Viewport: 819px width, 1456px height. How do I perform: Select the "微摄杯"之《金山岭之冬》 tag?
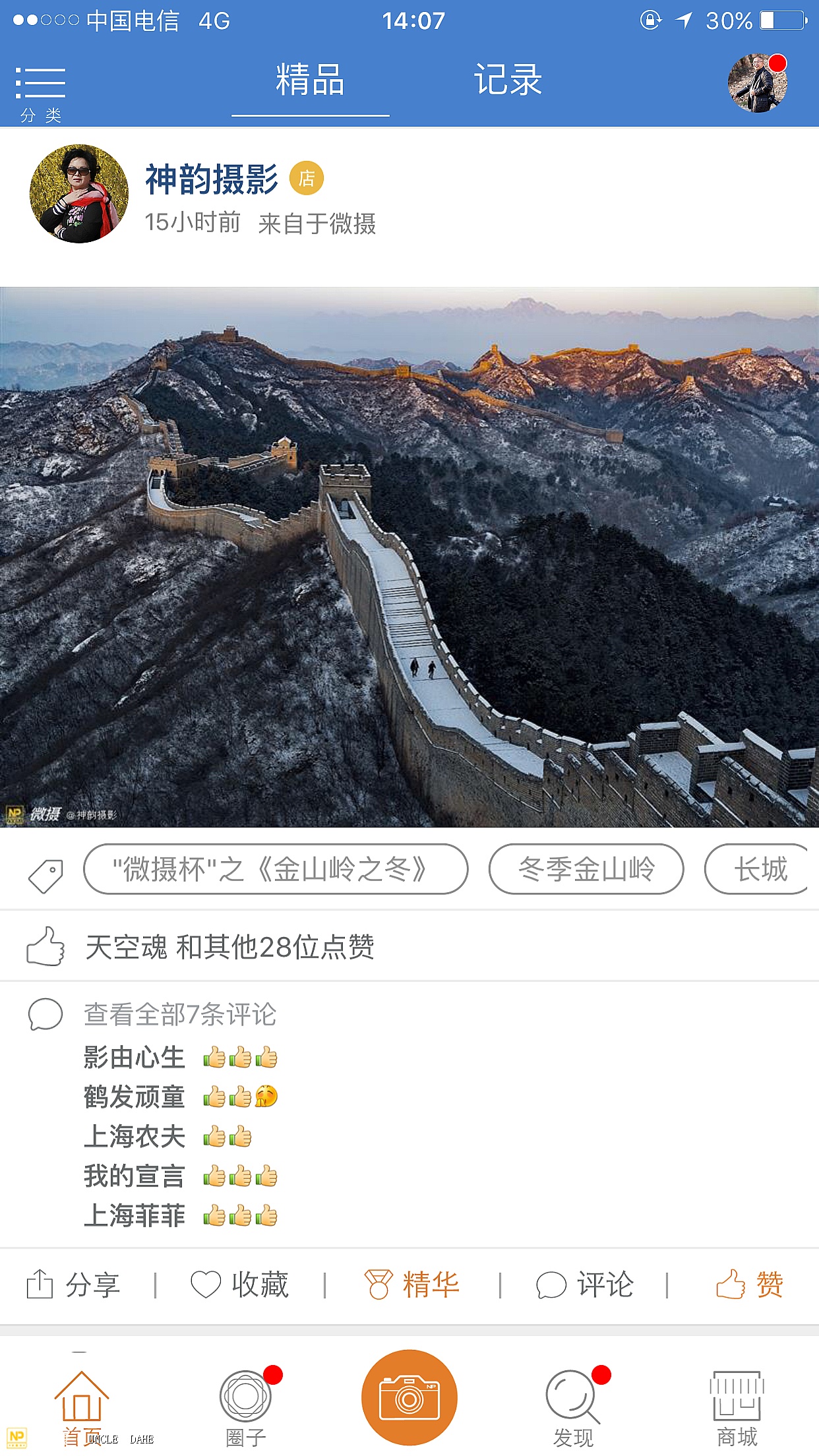pos(276,869)
